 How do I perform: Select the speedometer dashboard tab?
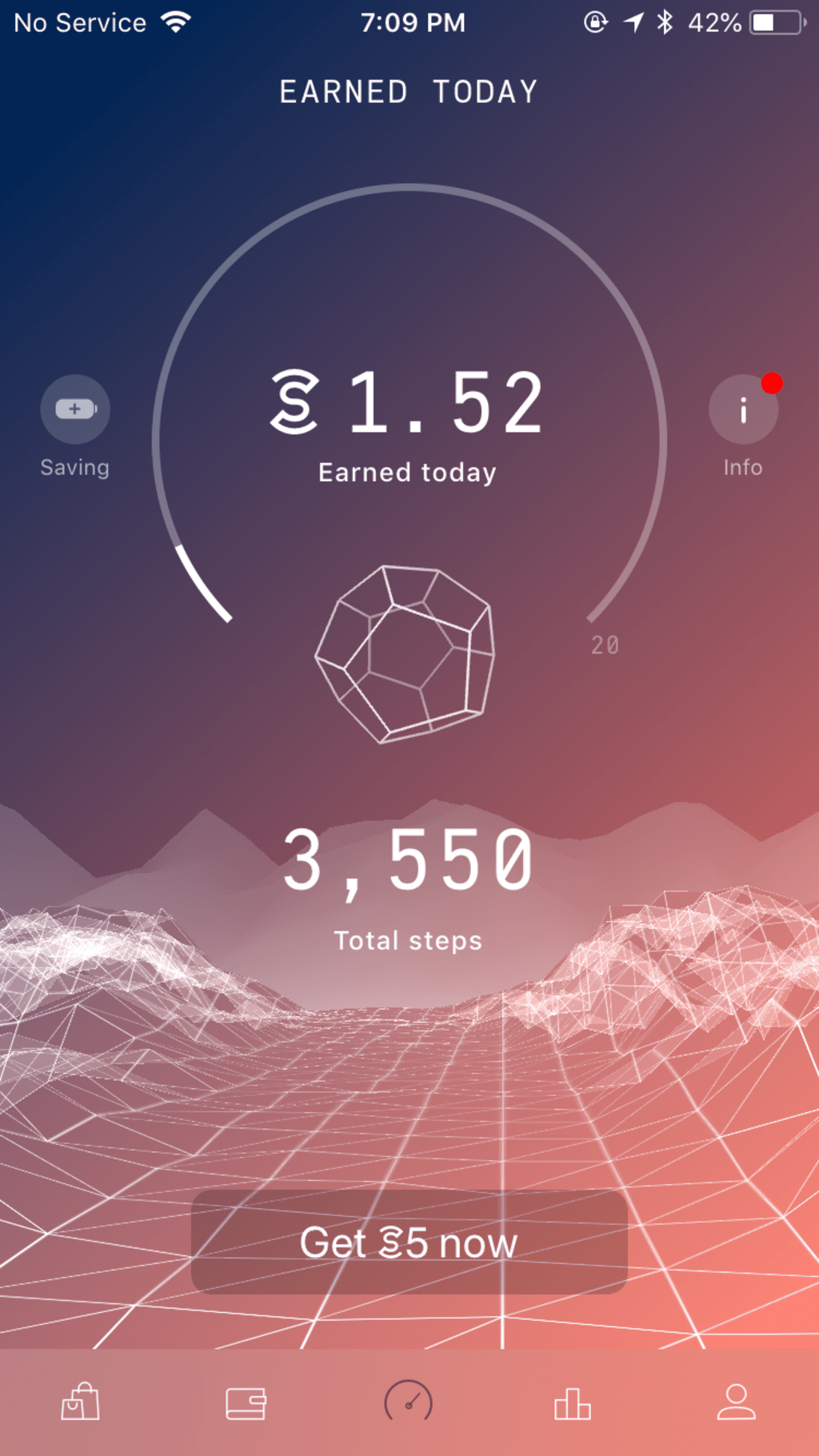tap(409, 1402)
